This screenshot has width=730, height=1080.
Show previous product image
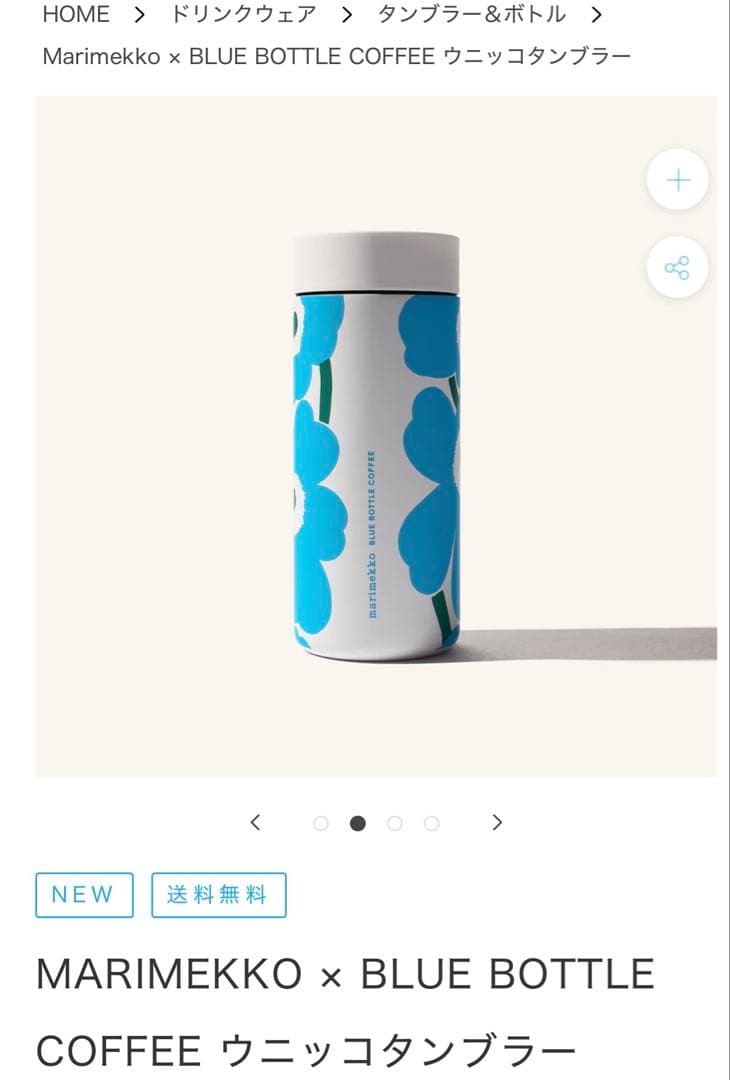point(256,823)
